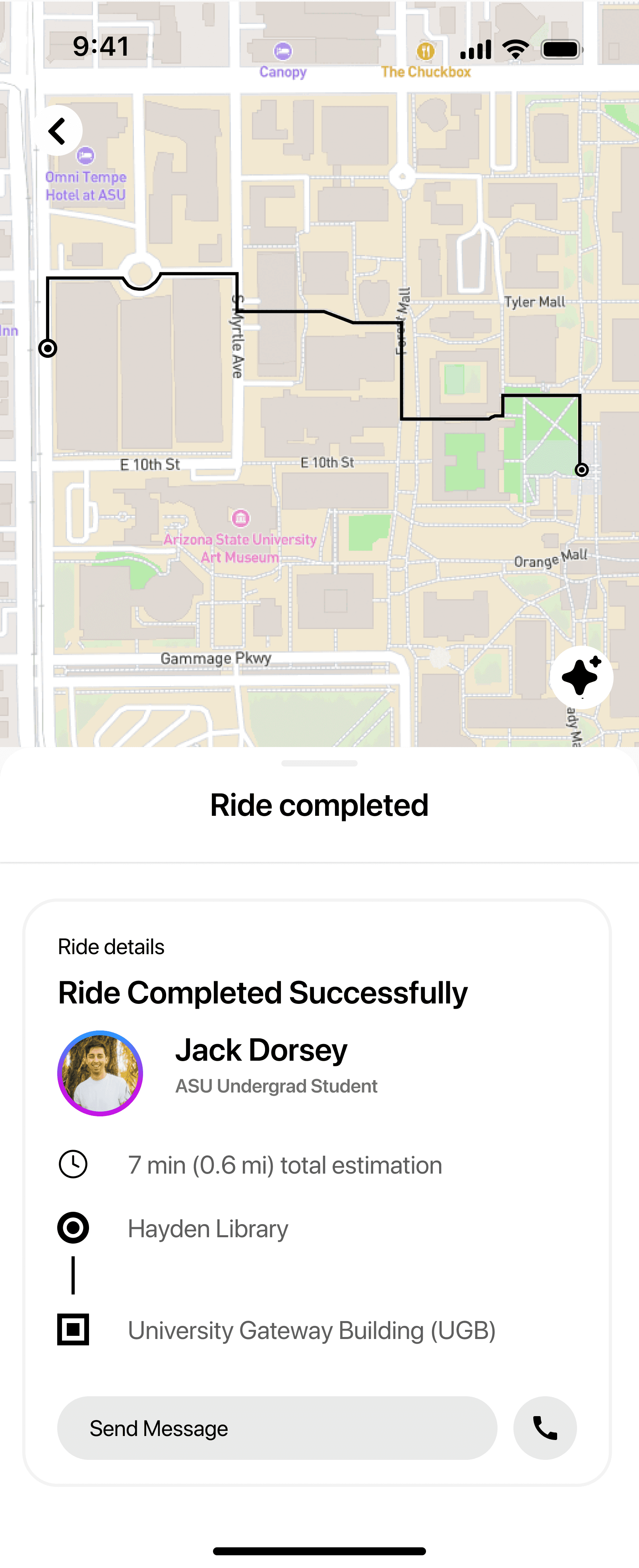The height and width of the screenshot is (1568, 639).
Task: Tap the sparkle AI assistant button
Action: click(581, 677)
